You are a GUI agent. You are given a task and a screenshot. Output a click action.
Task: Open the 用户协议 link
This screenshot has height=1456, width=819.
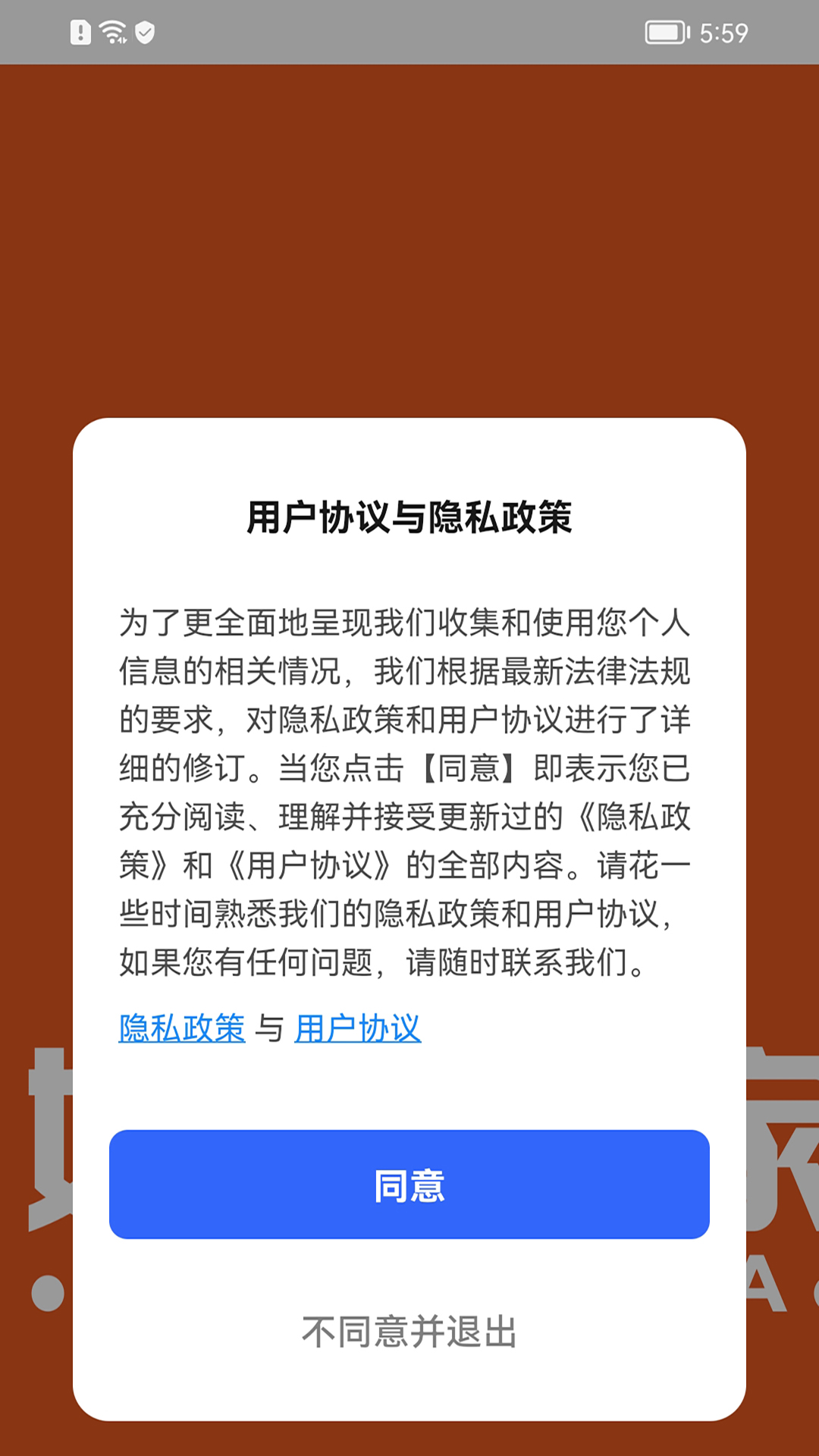pos(358,1028)
